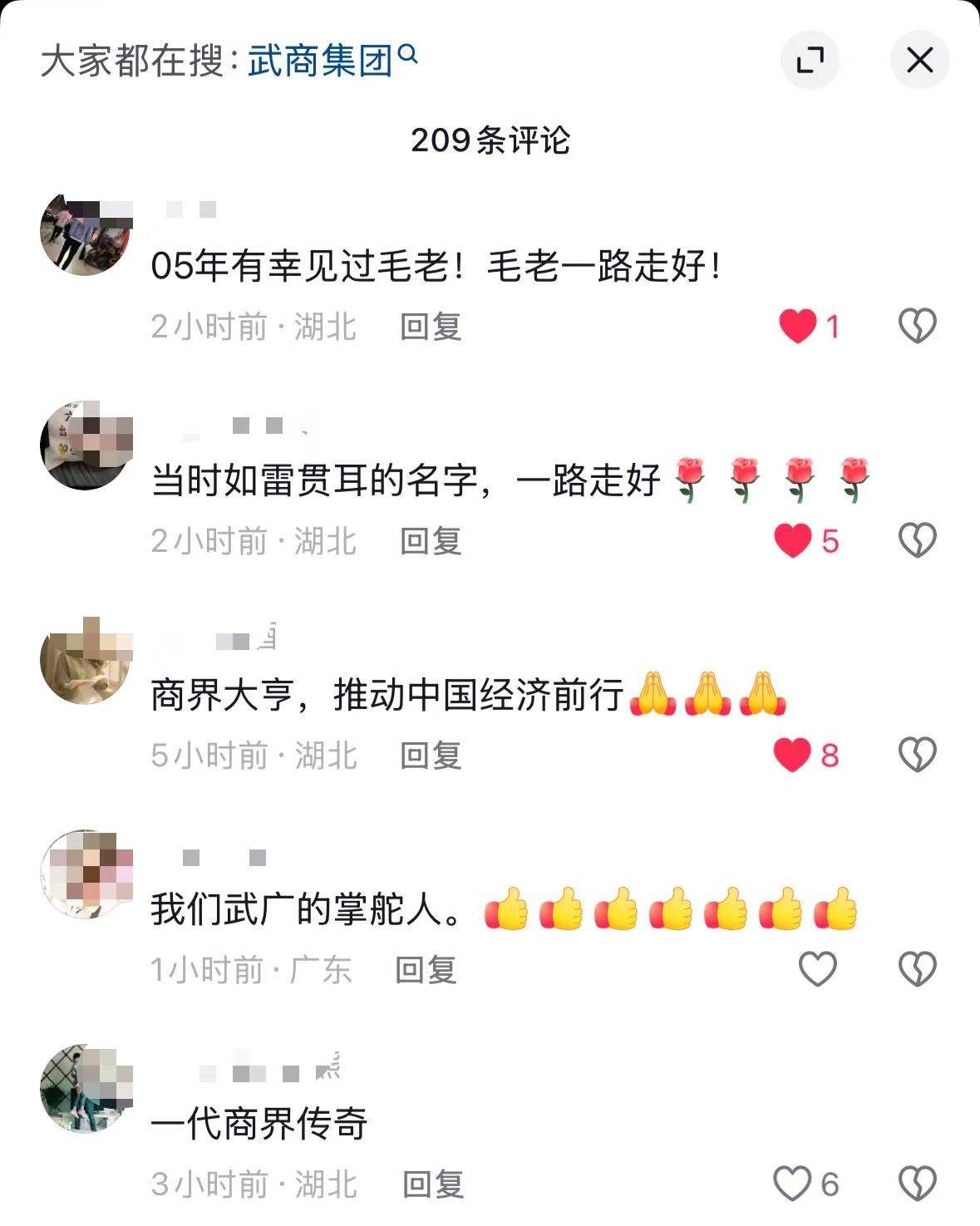The height and width of the screenshot is (1226, 980).
Task: Reply to the comment 当时如雷贯耳的名字
Action: click(x=431, y=541)
